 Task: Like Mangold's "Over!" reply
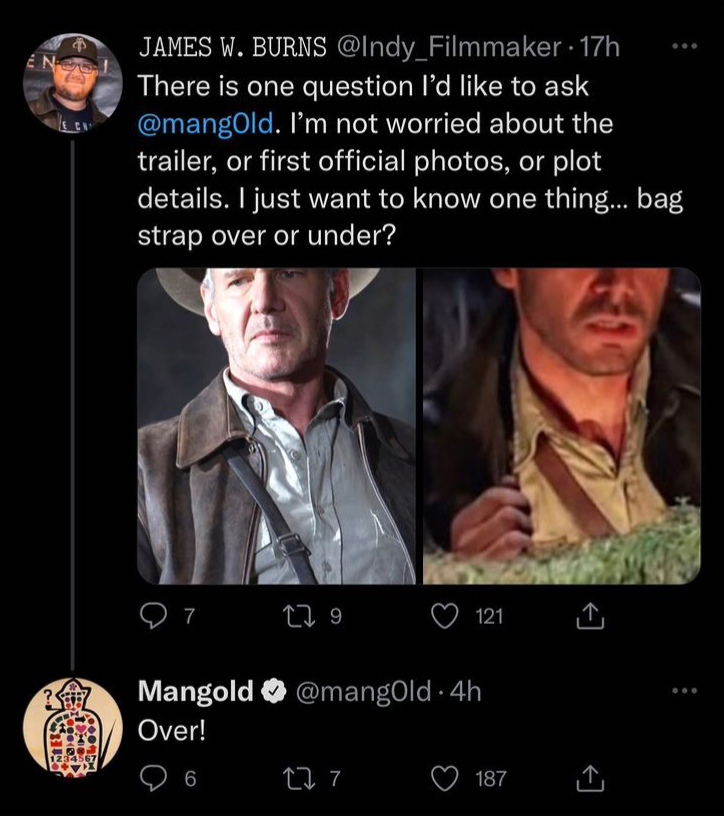[x=444, y=778]
